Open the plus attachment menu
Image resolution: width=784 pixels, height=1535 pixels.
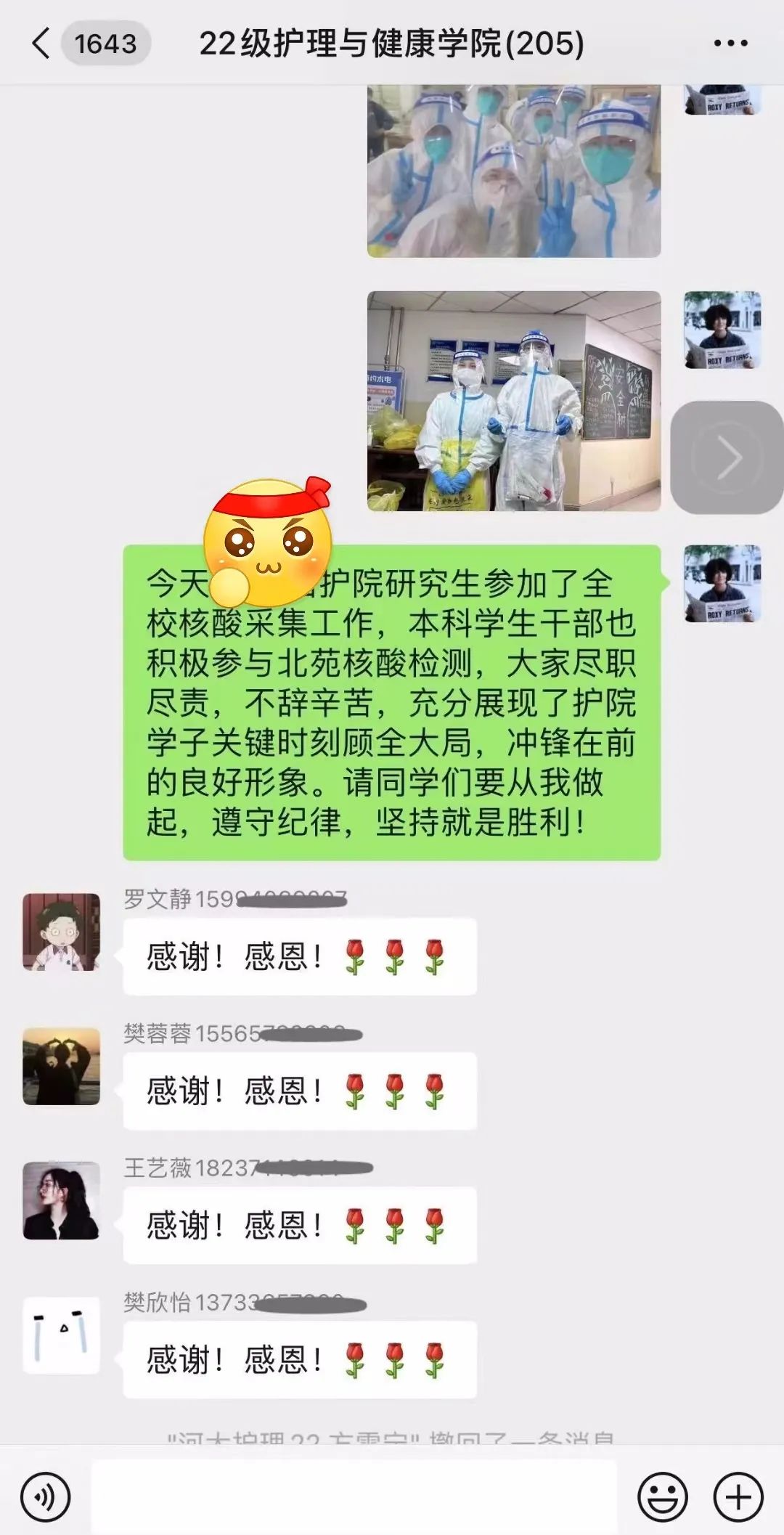pyautogui.click(x=738, y=1497)
